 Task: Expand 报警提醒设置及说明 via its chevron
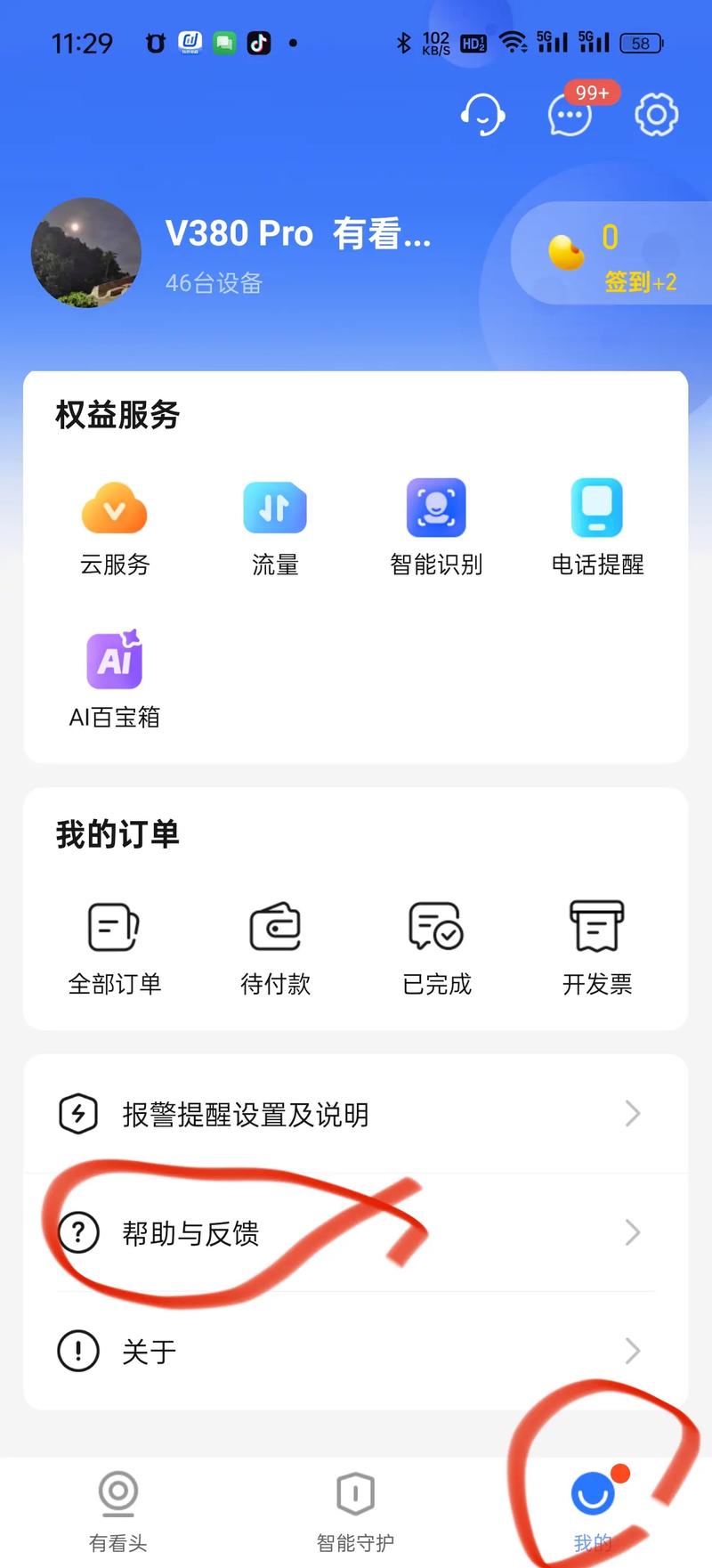click(633, 1114)
